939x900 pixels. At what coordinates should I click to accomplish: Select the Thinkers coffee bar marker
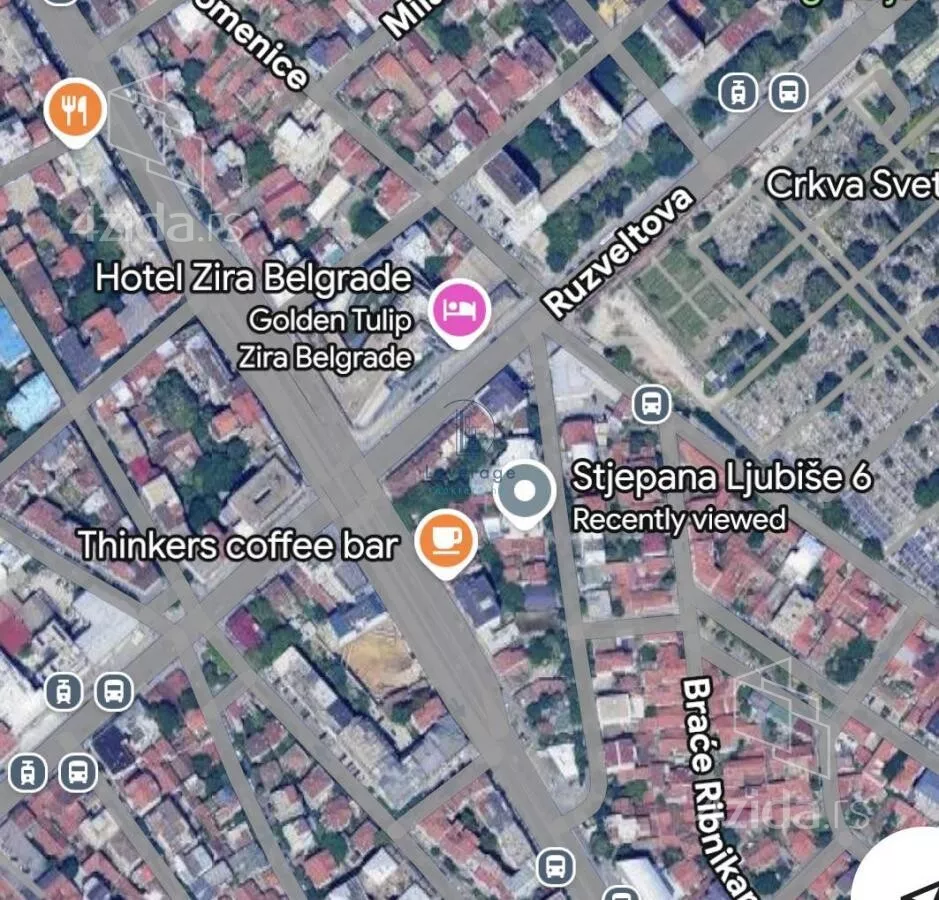(446, 540)
